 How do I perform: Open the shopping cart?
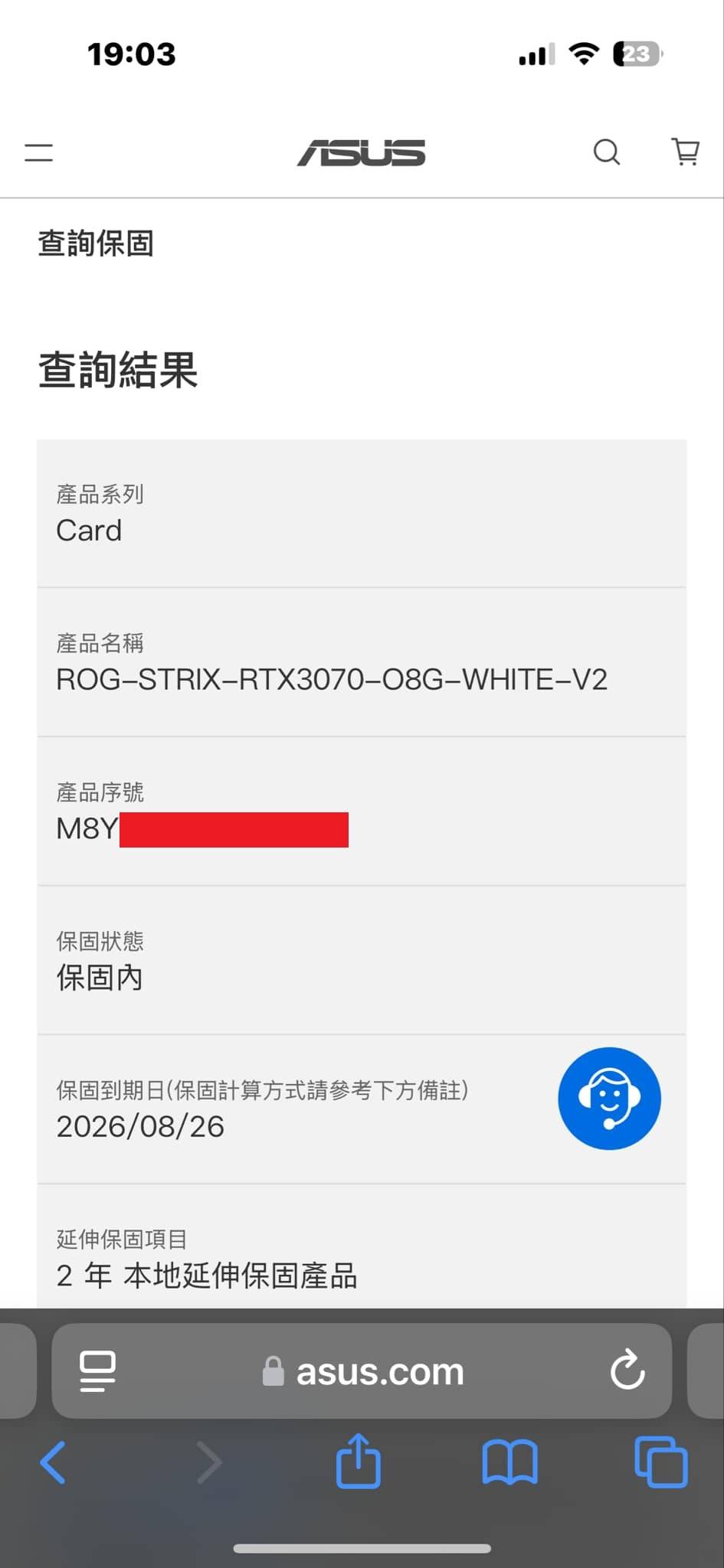pyautogui.click(x=685, y=152)
